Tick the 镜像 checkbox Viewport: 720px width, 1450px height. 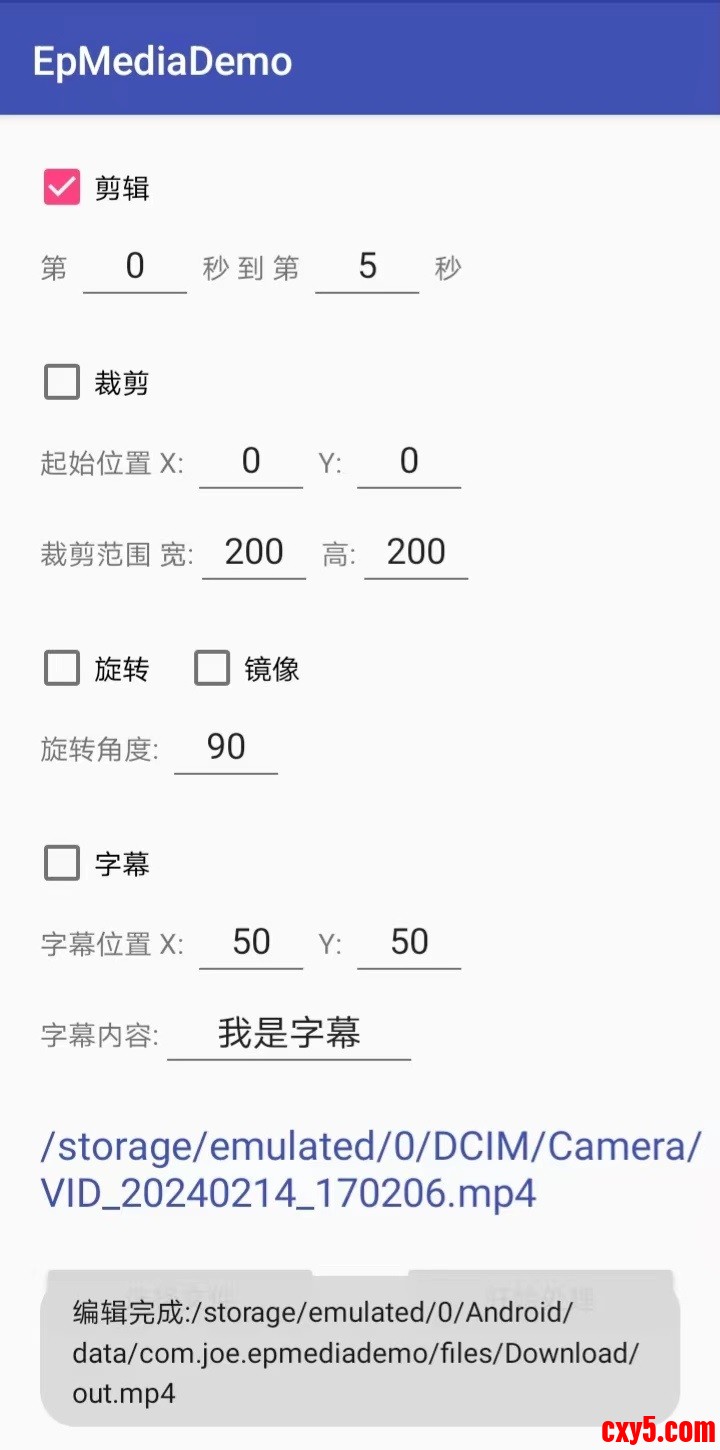click(212, 668)
